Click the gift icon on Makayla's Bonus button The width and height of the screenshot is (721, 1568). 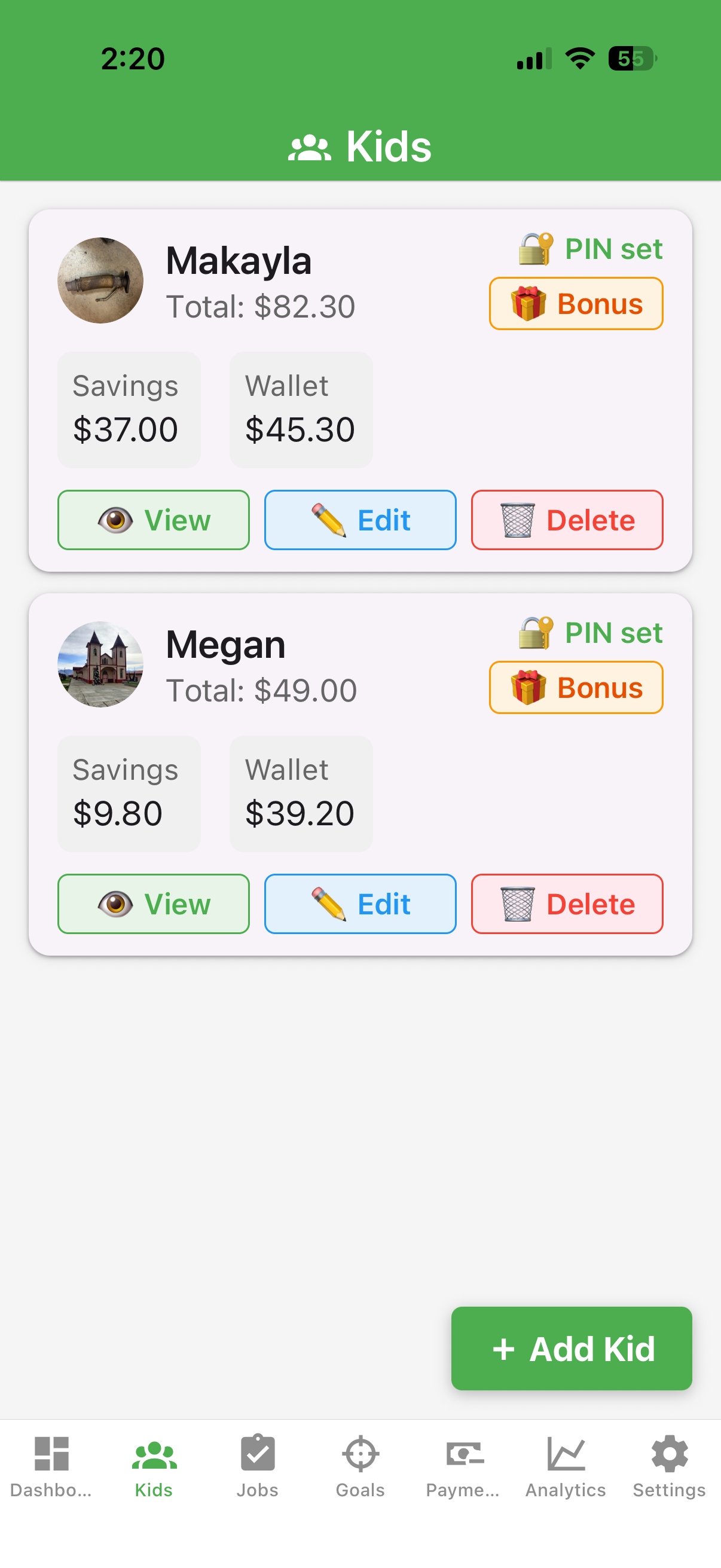pos(524,303)
